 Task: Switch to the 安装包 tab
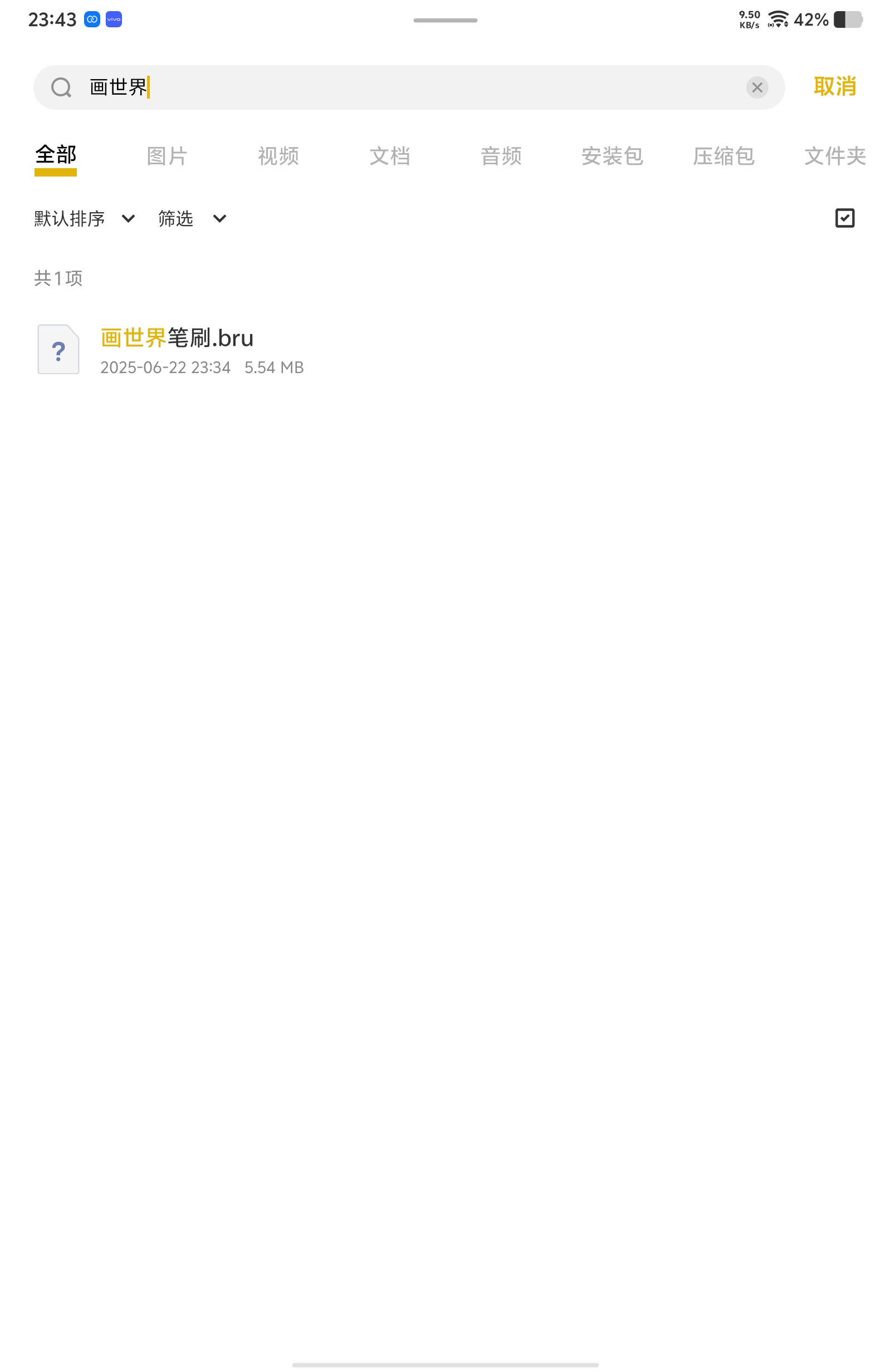612,156
